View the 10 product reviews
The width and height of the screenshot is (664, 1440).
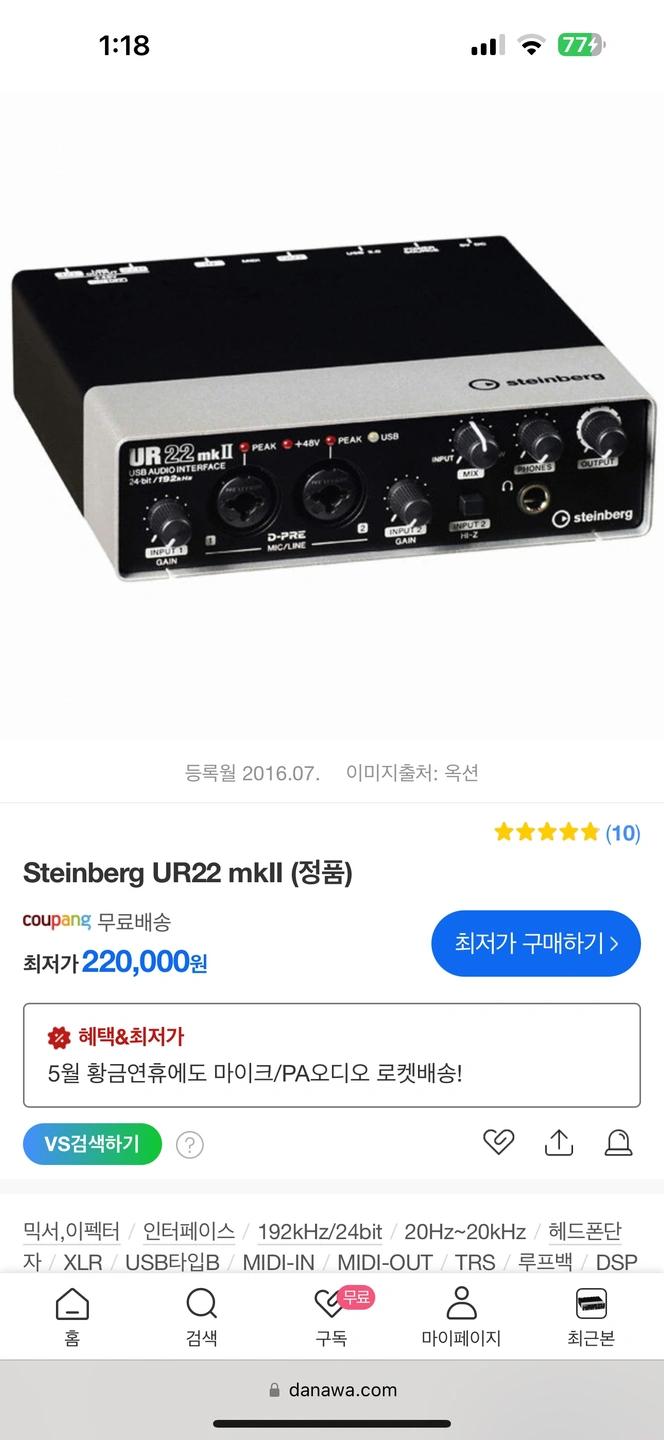(622, 833)
